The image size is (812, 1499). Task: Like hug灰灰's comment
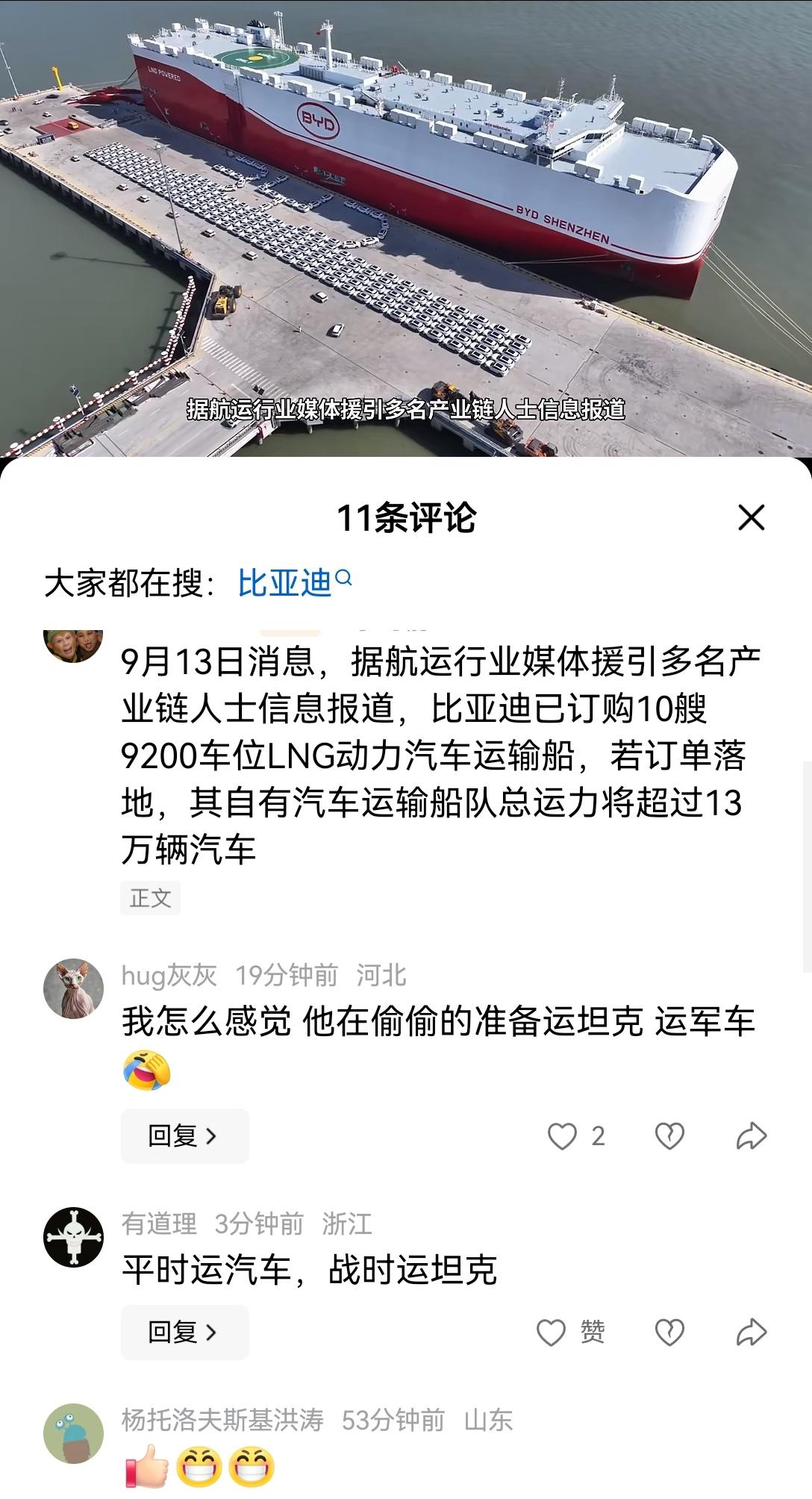(575, 1136)
